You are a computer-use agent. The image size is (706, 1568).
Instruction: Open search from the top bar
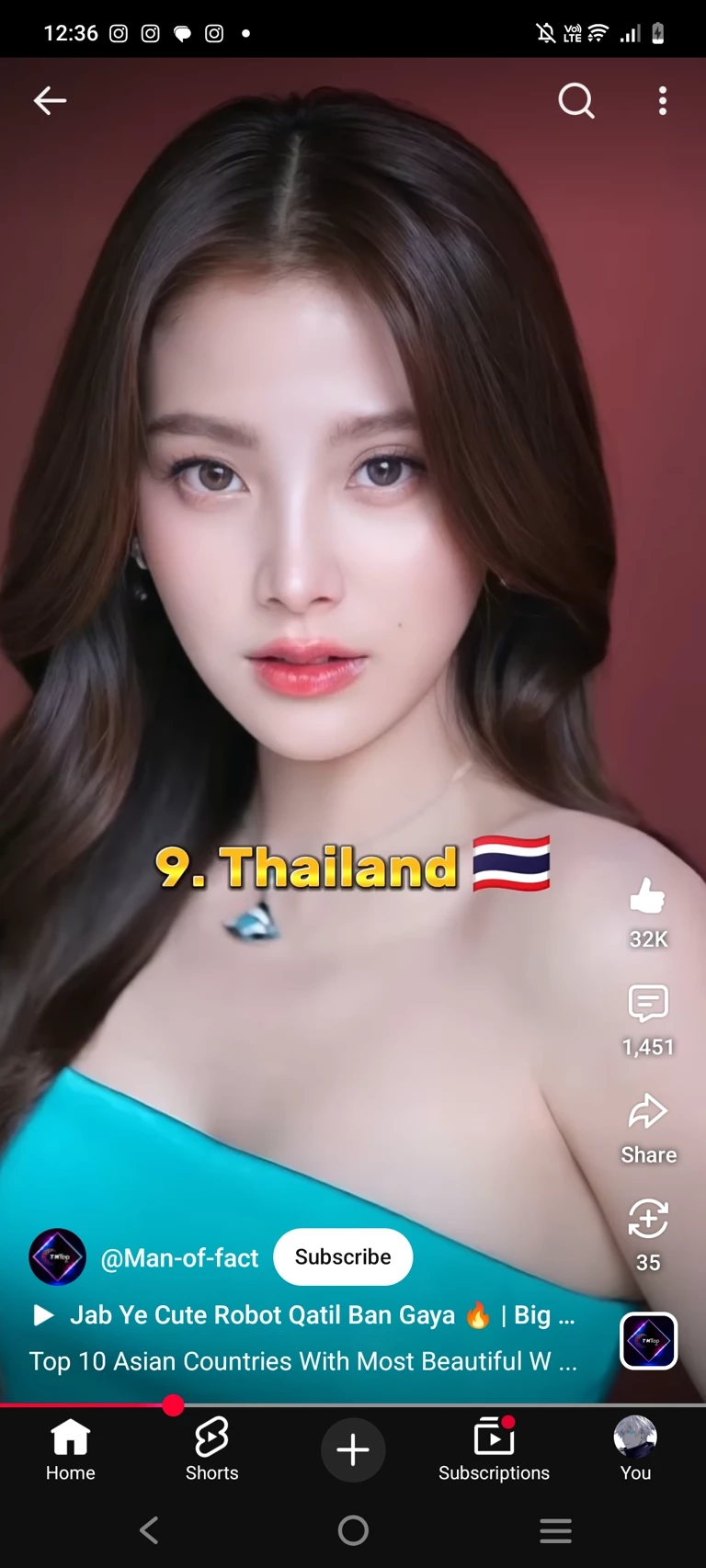click(x=576, y=101)
